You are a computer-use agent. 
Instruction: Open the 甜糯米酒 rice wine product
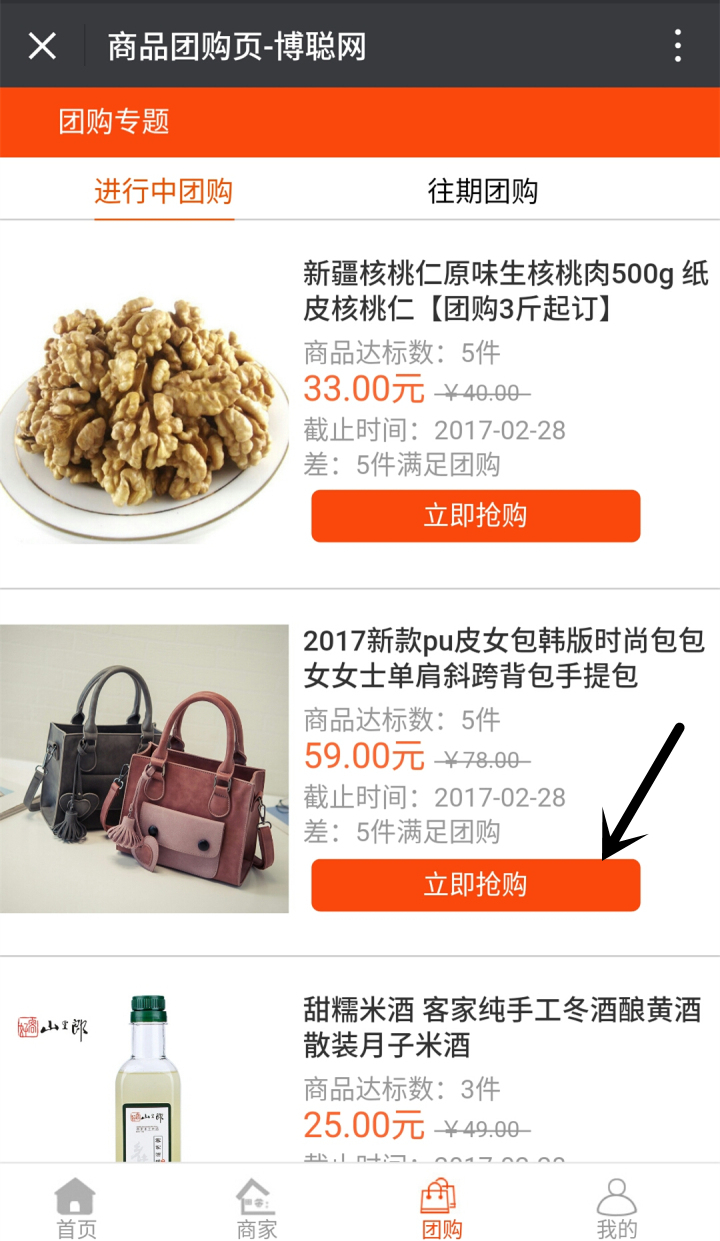501,1028
